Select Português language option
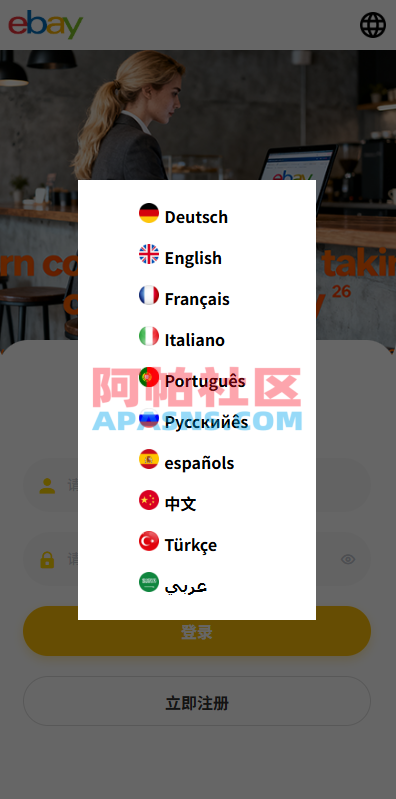Screen dimensions: 396x799 click(x=193, y=380)
